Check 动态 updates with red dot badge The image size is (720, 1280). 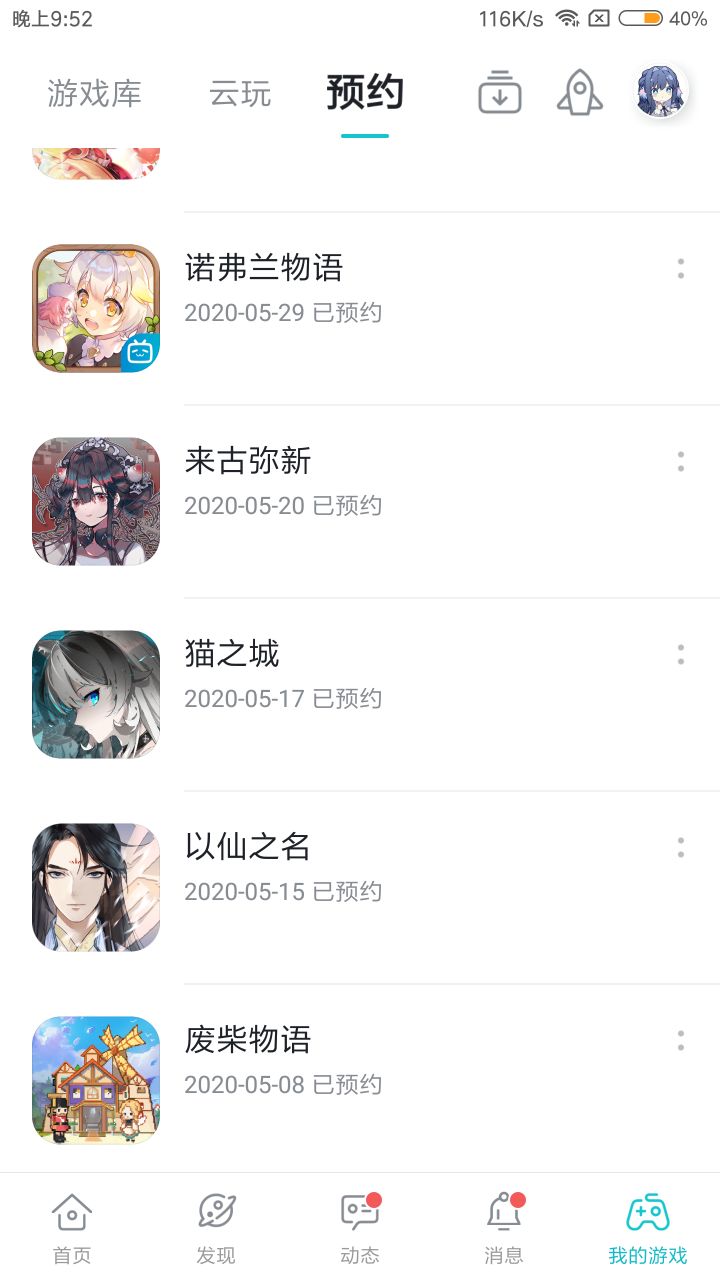click(359, 1225)
